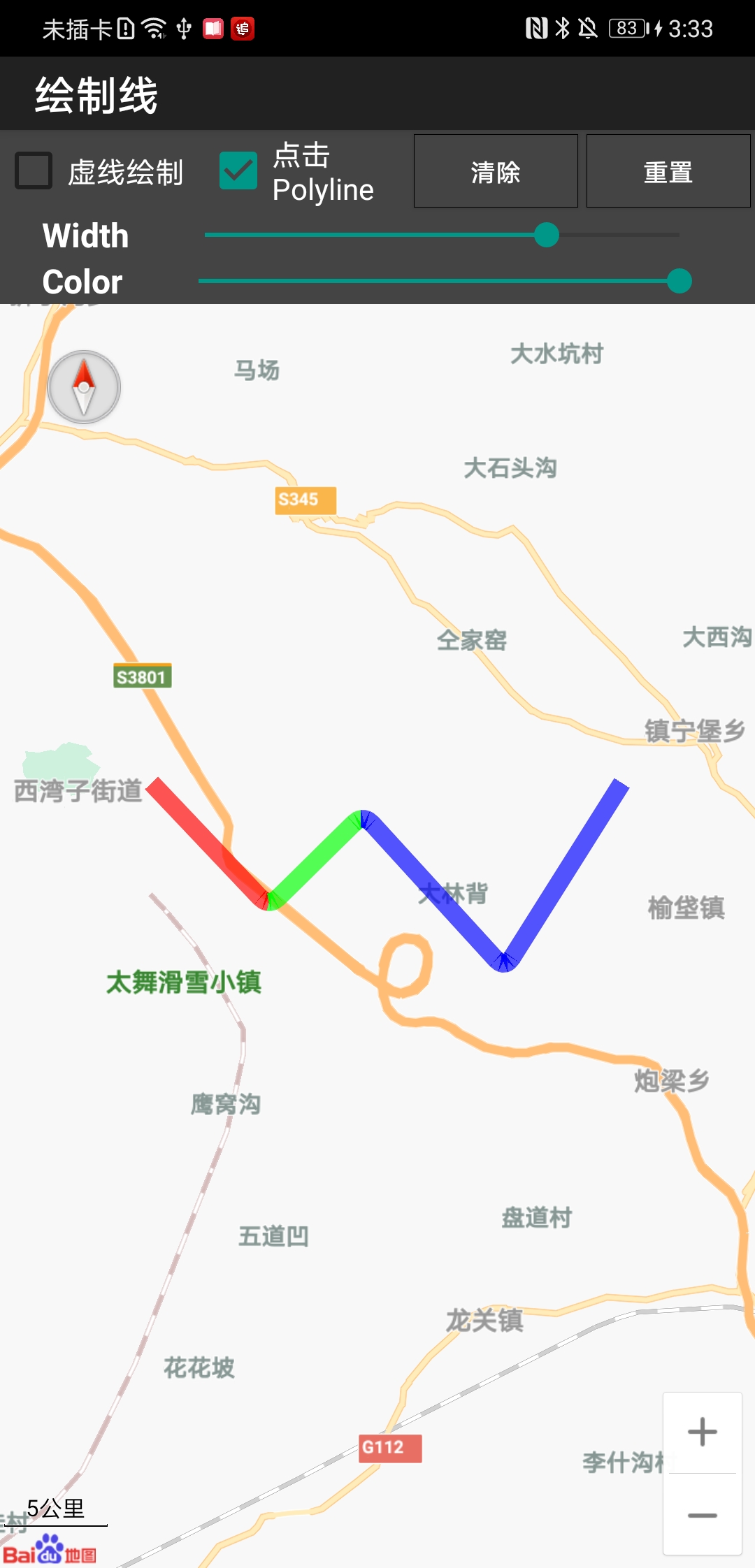Uncheck the 点击 Polyline checkbox

coord(238,171)
